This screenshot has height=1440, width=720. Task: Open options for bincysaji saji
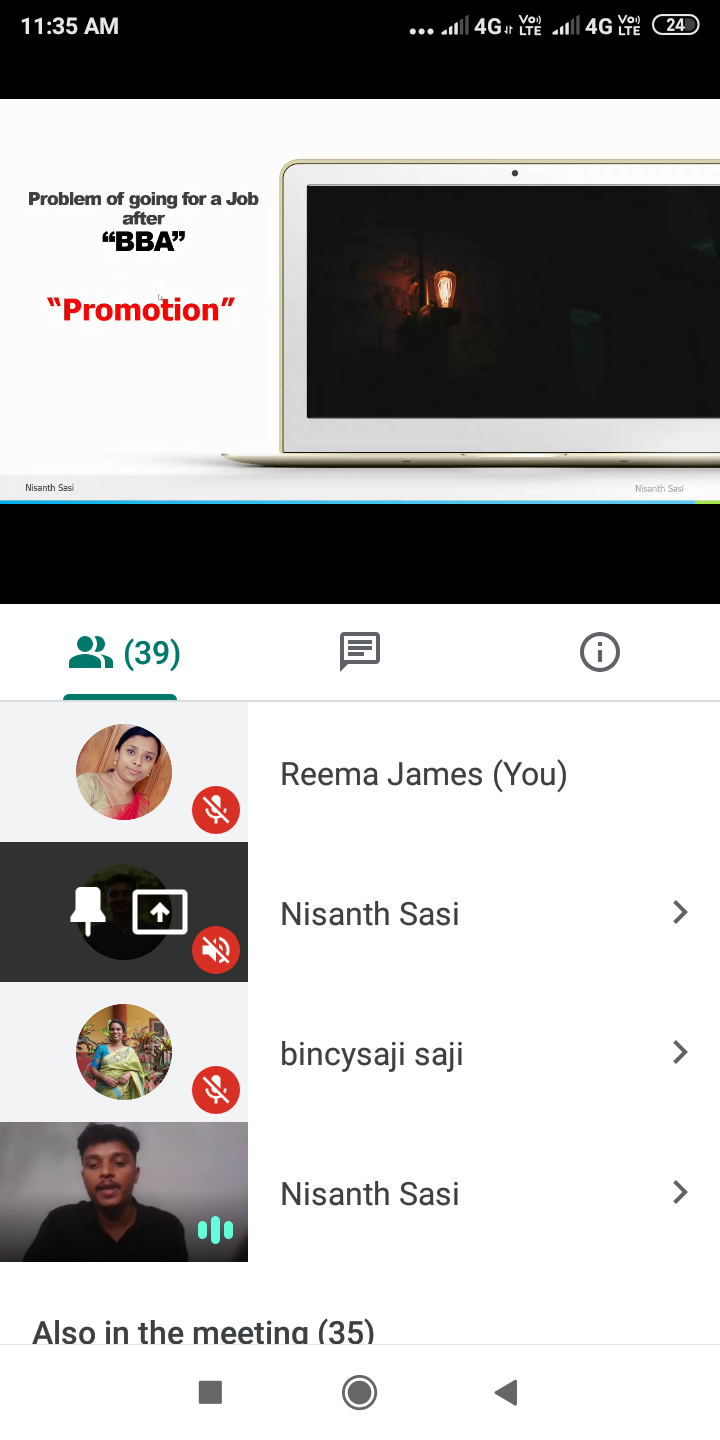pos(680,1052)
